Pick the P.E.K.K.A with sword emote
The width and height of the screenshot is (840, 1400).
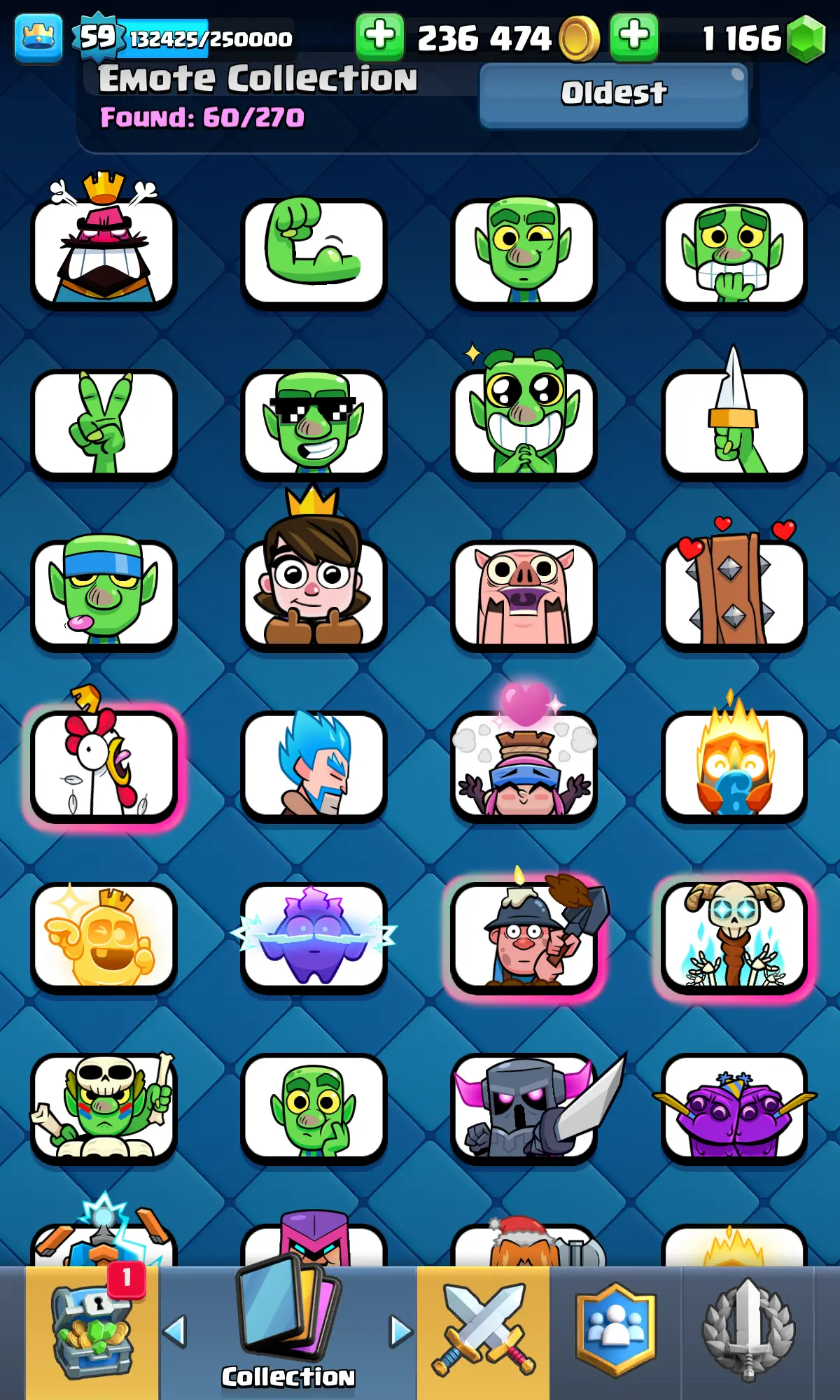click(524, 1107)
